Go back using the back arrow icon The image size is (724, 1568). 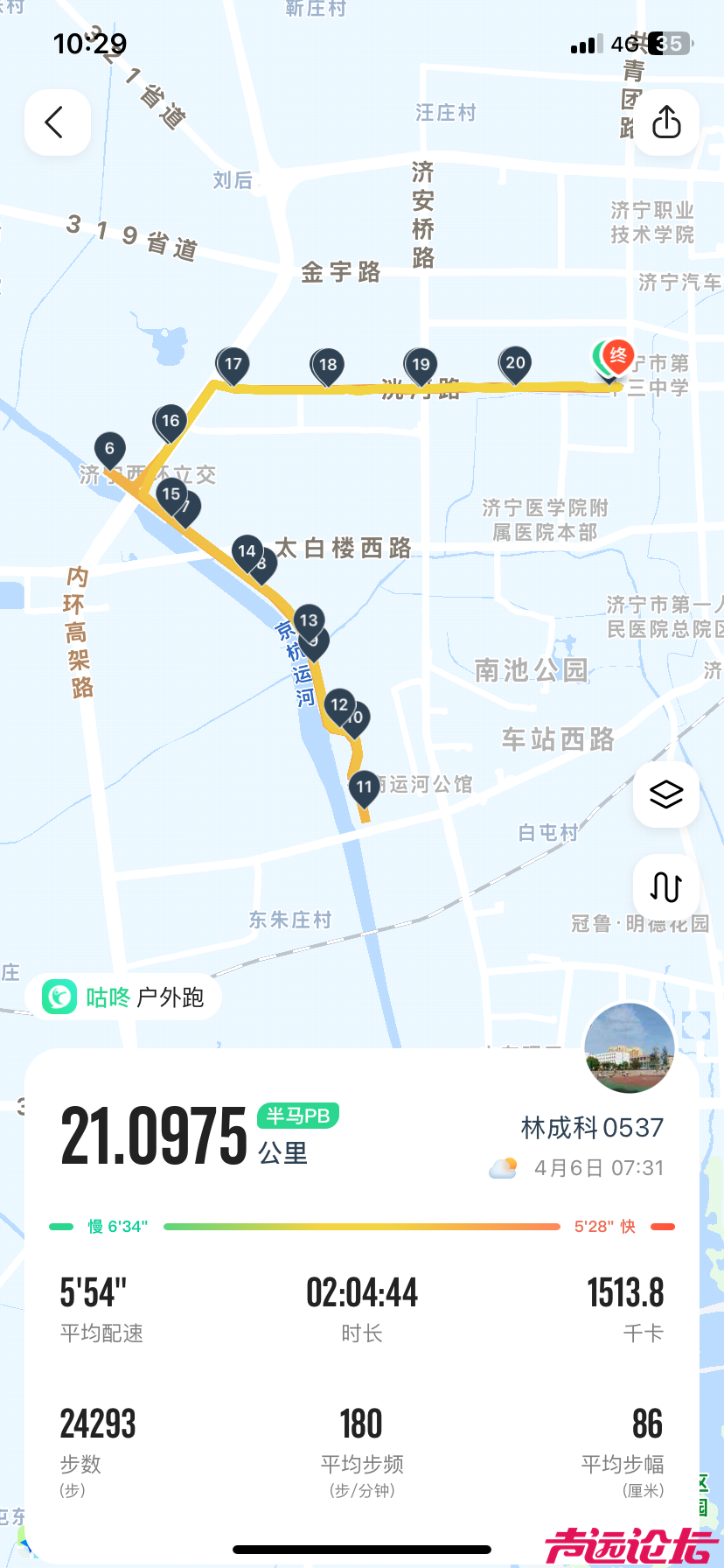(56, 122)
